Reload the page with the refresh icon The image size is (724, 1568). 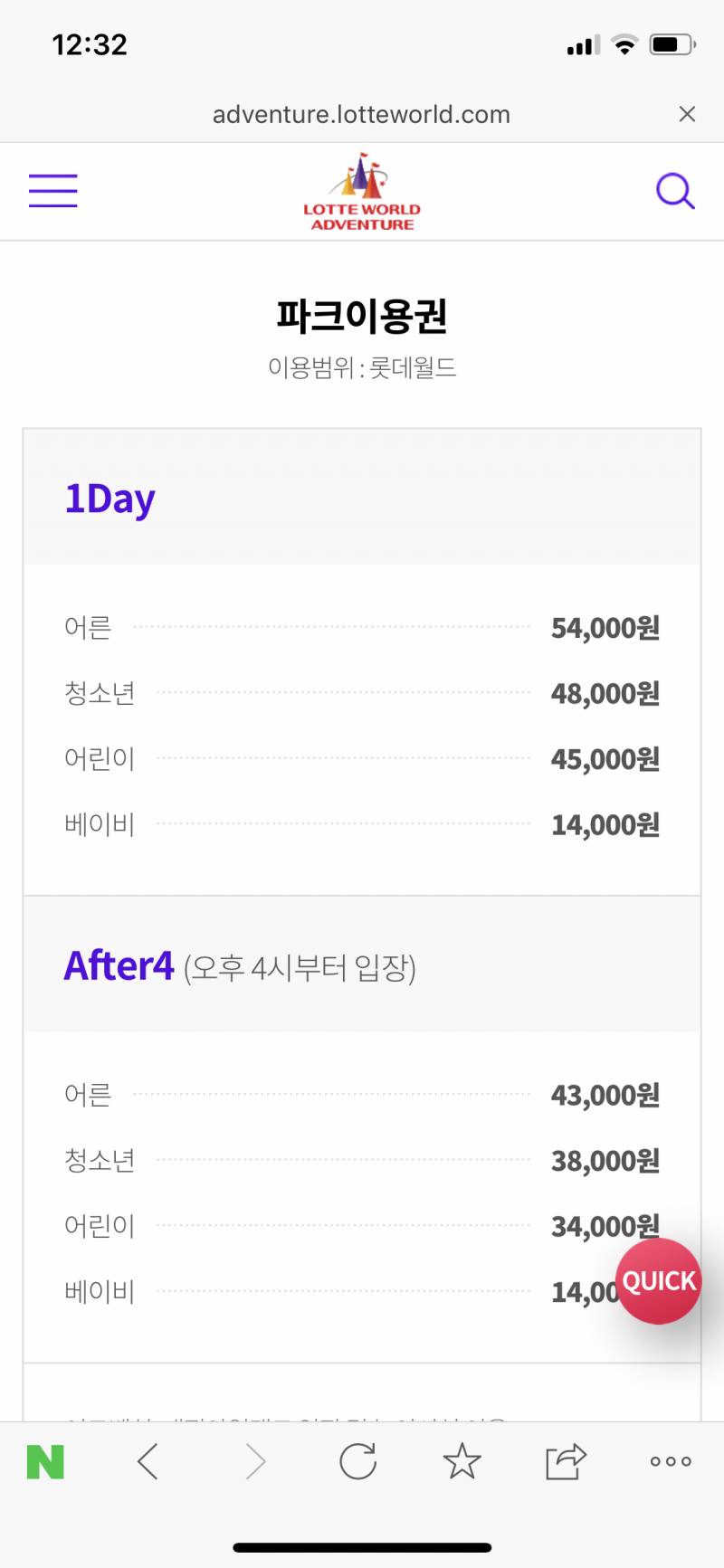click(357, 1459)
